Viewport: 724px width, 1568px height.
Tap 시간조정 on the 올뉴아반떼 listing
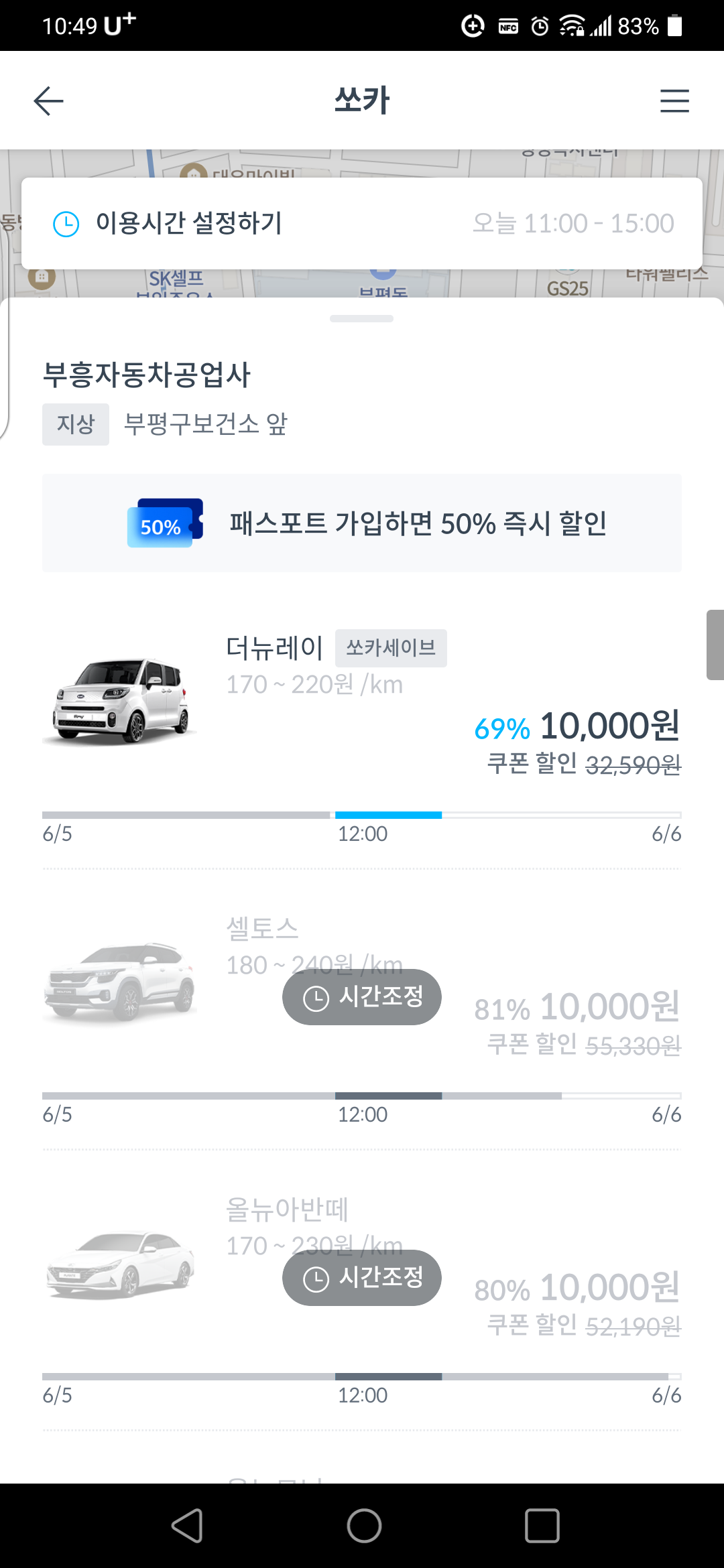point(361,1277)
